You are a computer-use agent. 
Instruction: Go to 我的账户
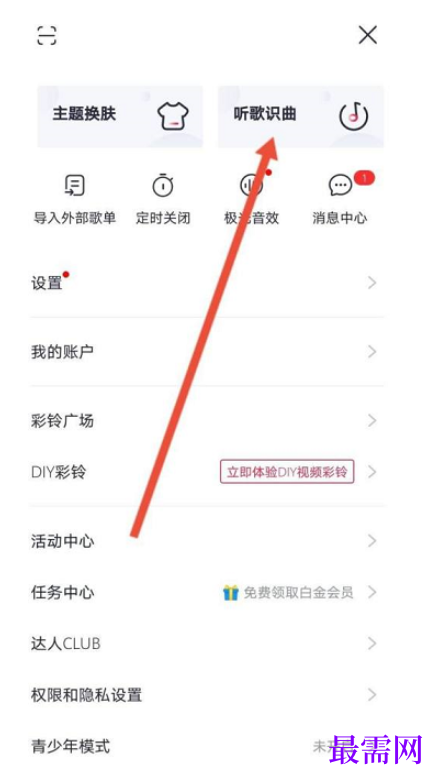(207, 352)
